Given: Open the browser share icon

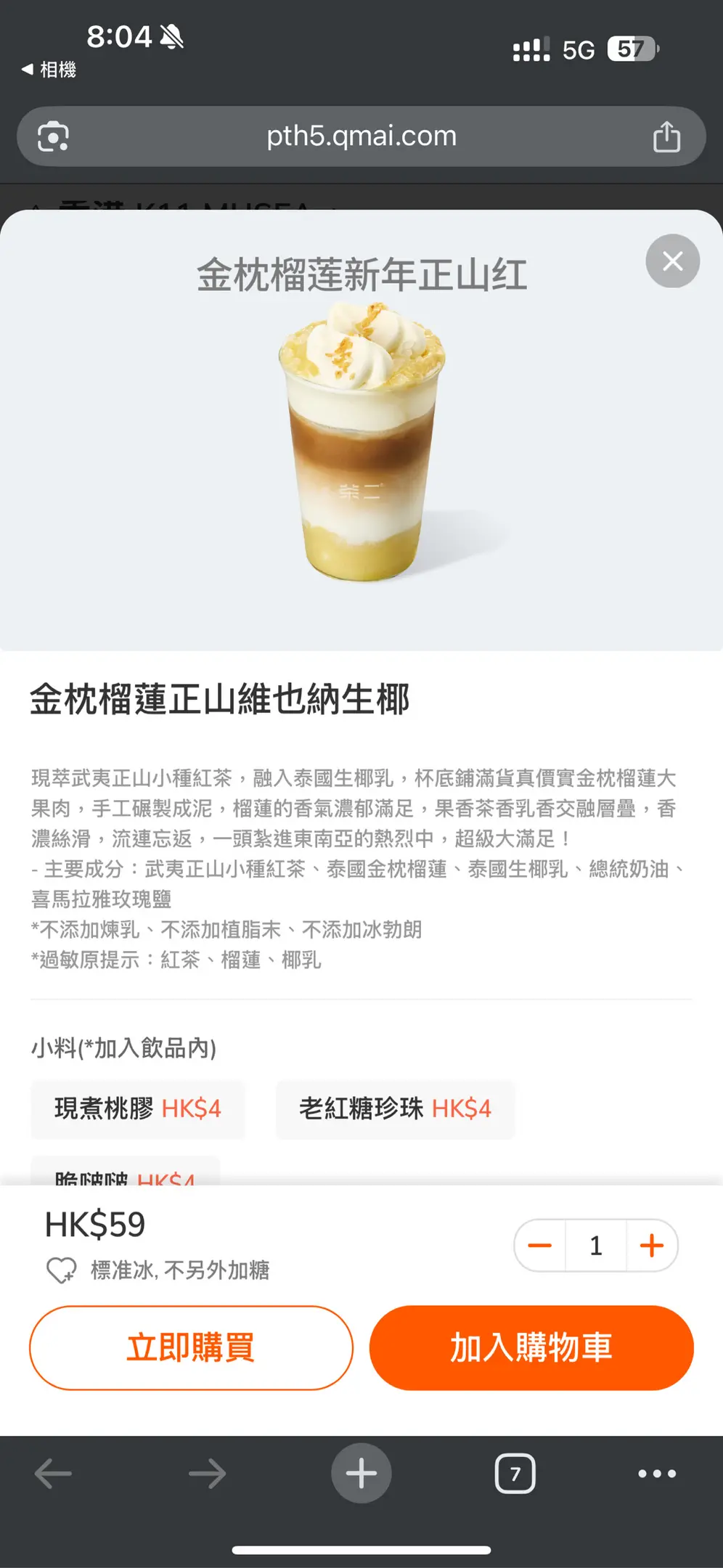Looking at the screenshot, I should point(666,136).
